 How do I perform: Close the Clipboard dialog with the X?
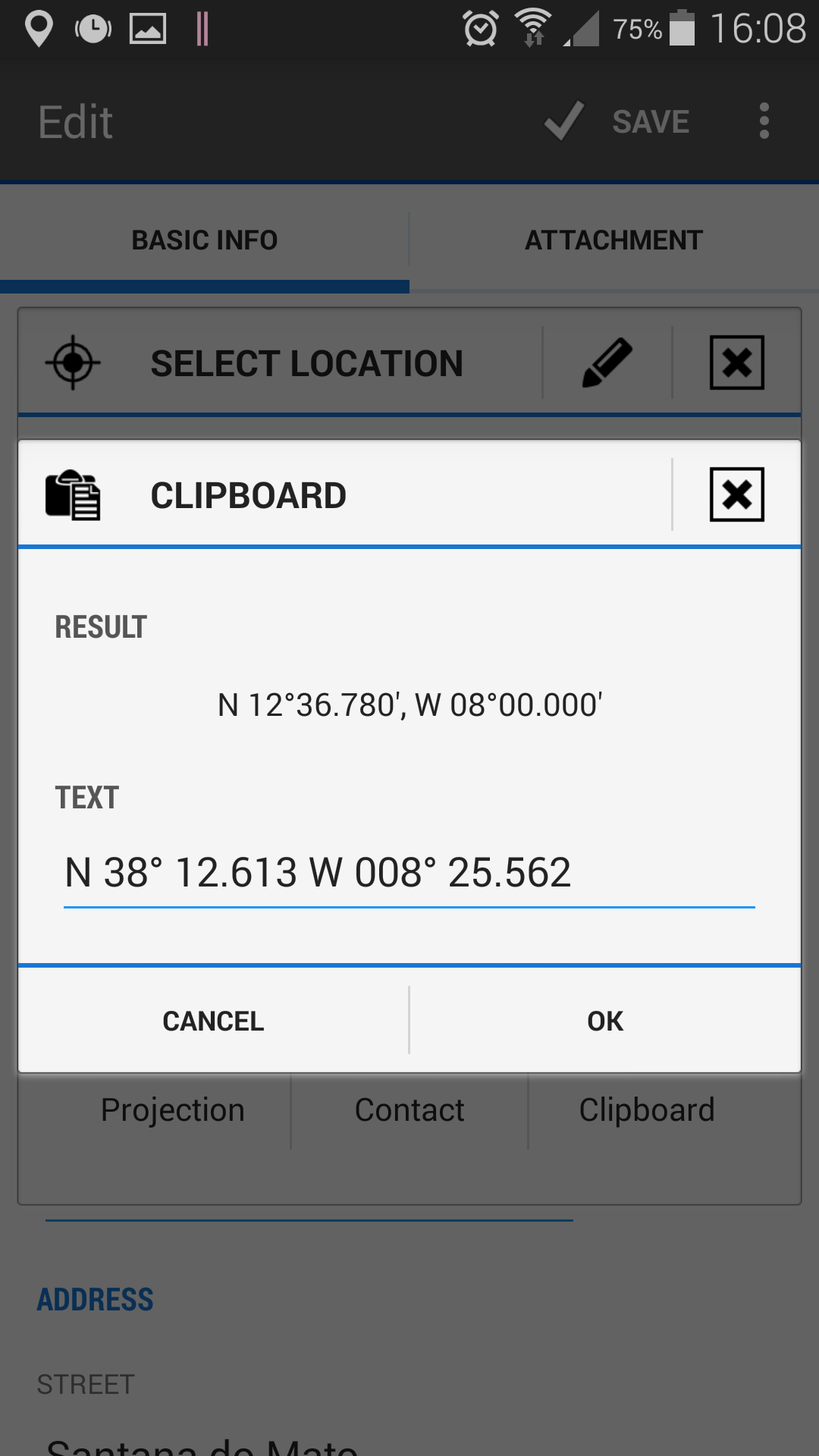tap(736, 494)
